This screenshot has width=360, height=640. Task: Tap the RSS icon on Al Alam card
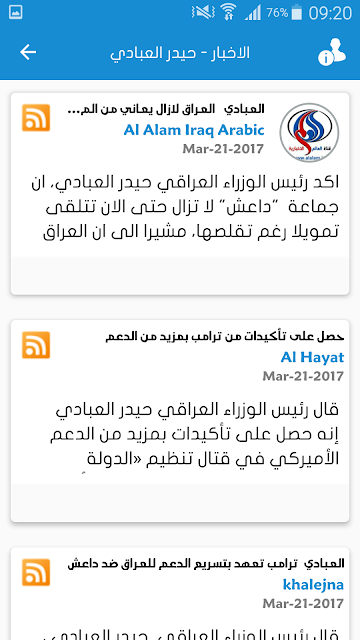point(36,118)
